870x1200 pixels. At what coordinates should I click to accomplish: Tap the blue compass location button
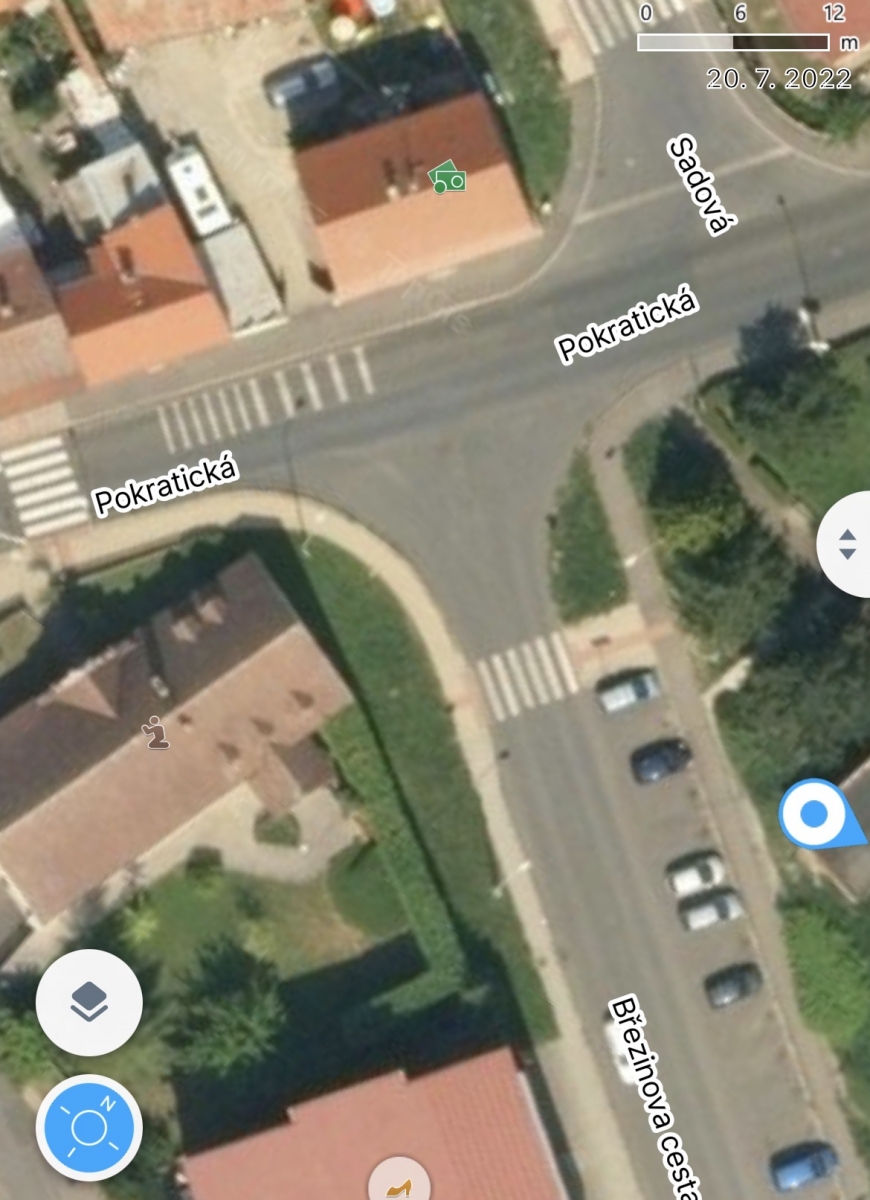click(x=89, y=1127)
